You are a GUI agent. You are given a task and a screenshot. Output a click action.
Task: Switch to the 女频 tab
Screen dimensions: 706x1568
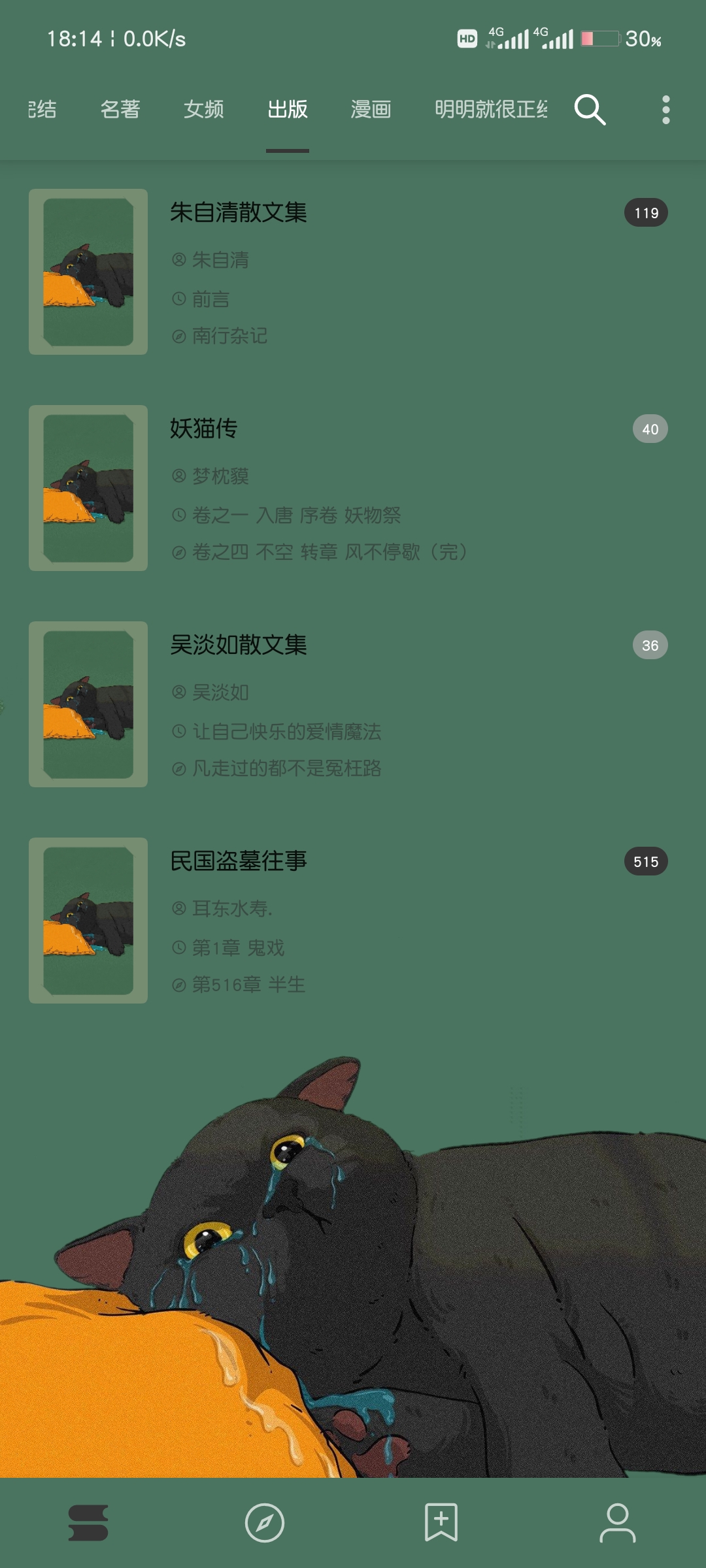[x=203, y=109]
